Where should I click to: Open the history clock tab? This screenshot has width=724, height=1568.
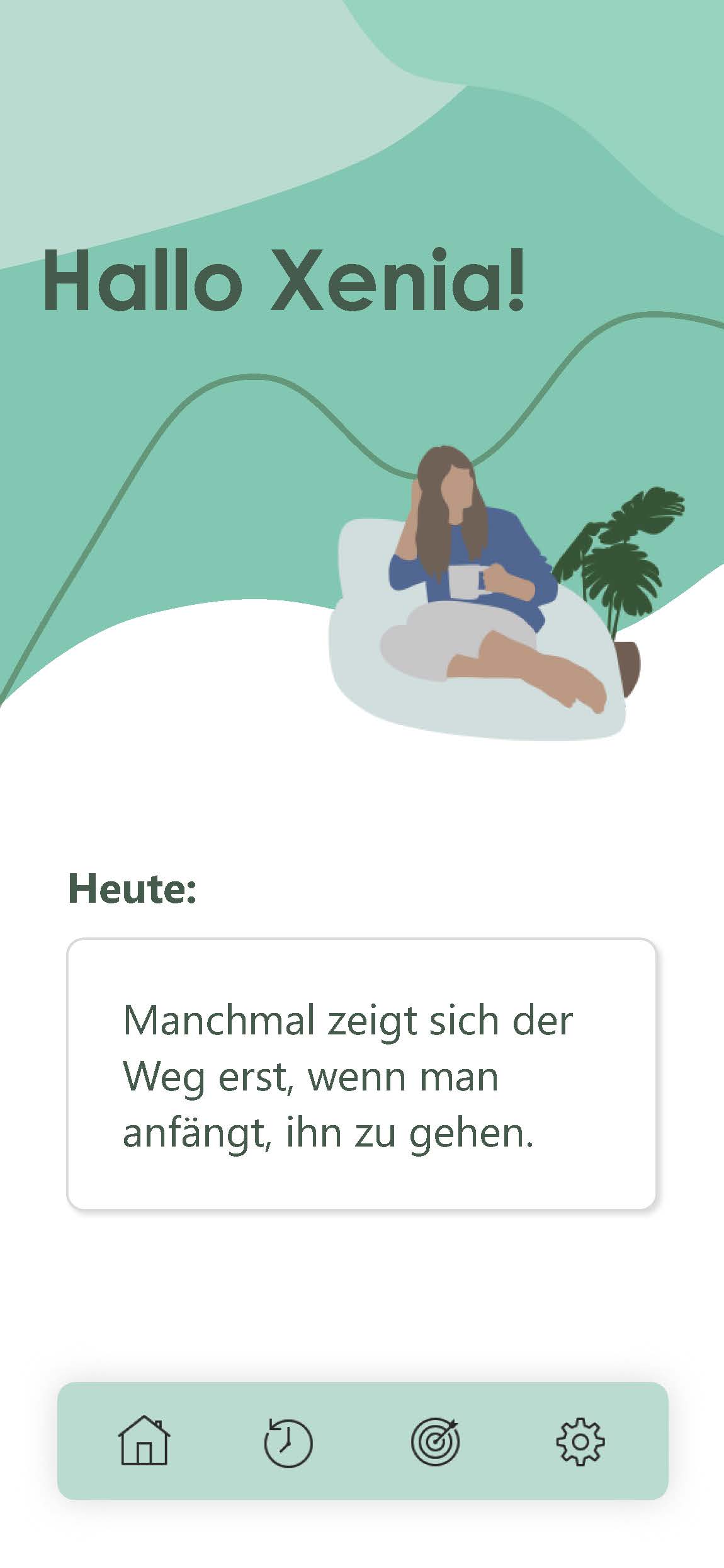tap(288, 1441)
